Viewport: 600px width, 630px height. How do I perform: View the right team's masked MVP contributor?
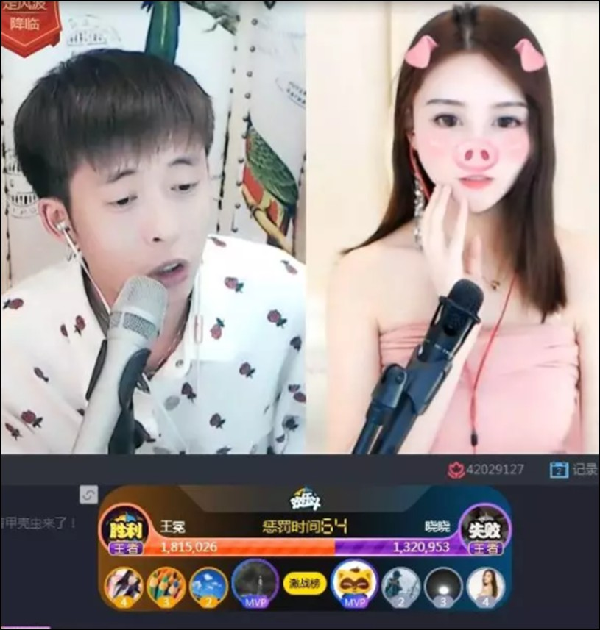353,582
